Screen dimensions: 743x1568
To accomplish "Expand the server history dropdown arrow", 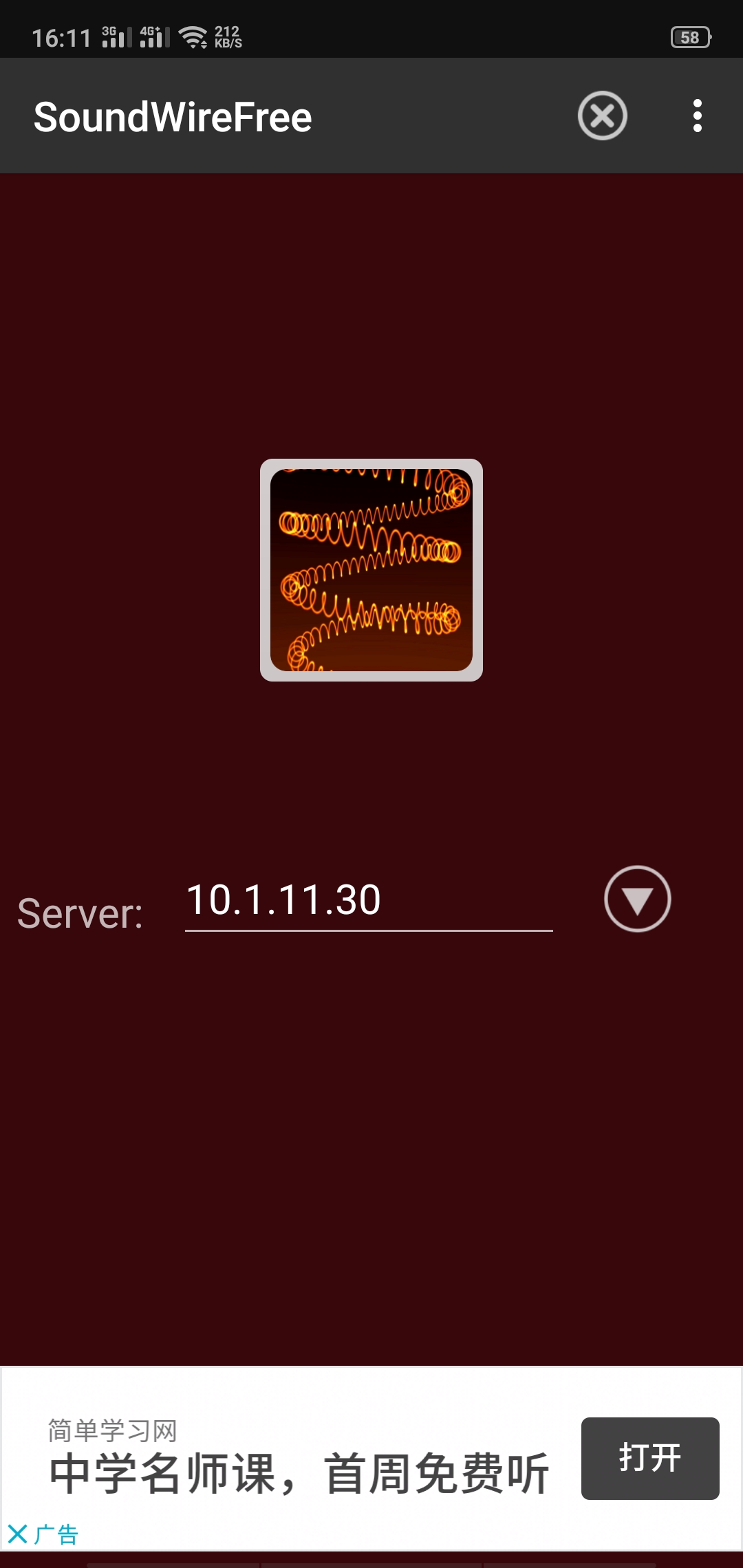I will tap(637, 899).
